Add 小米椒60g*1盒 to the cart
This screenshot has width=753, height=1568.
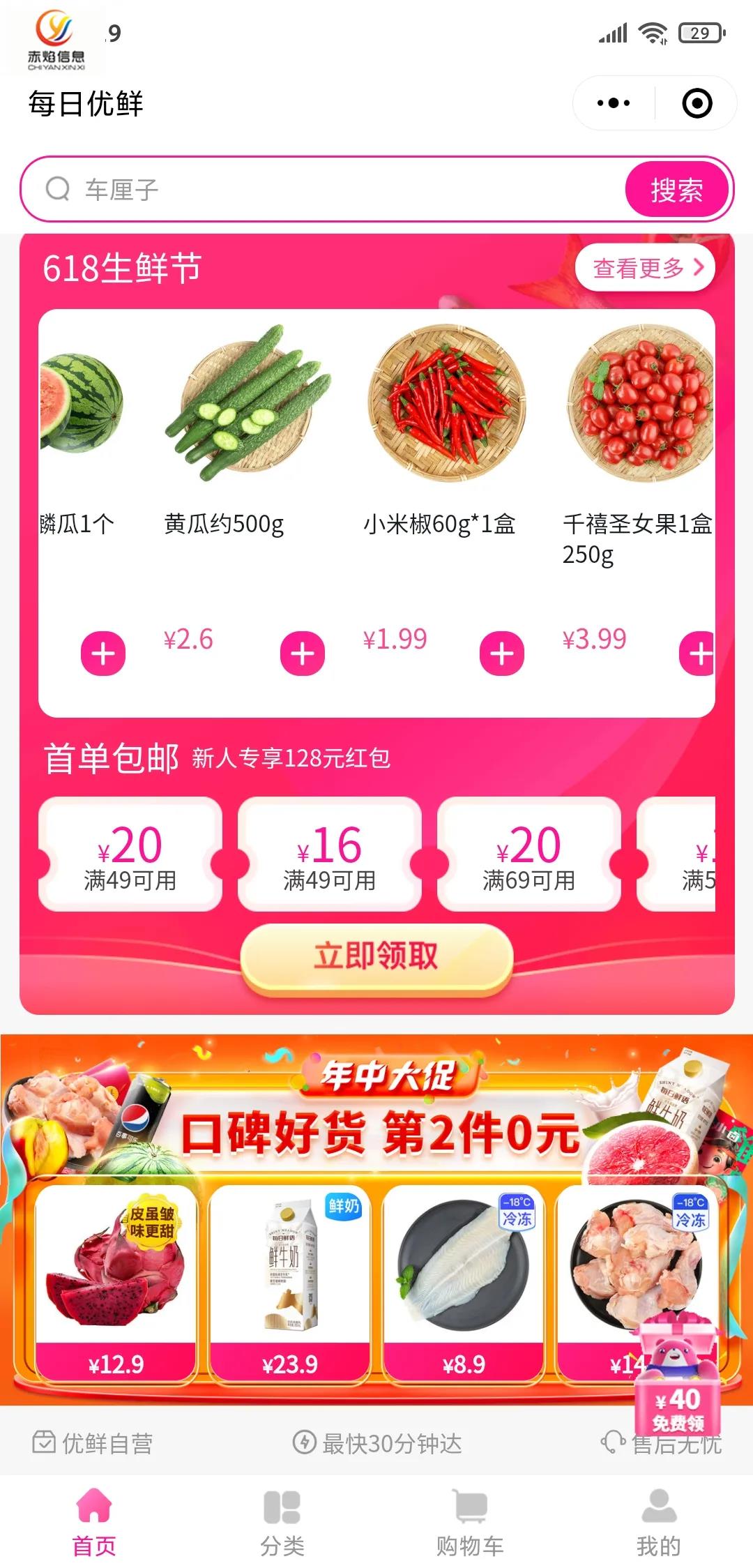pos(502,654)
